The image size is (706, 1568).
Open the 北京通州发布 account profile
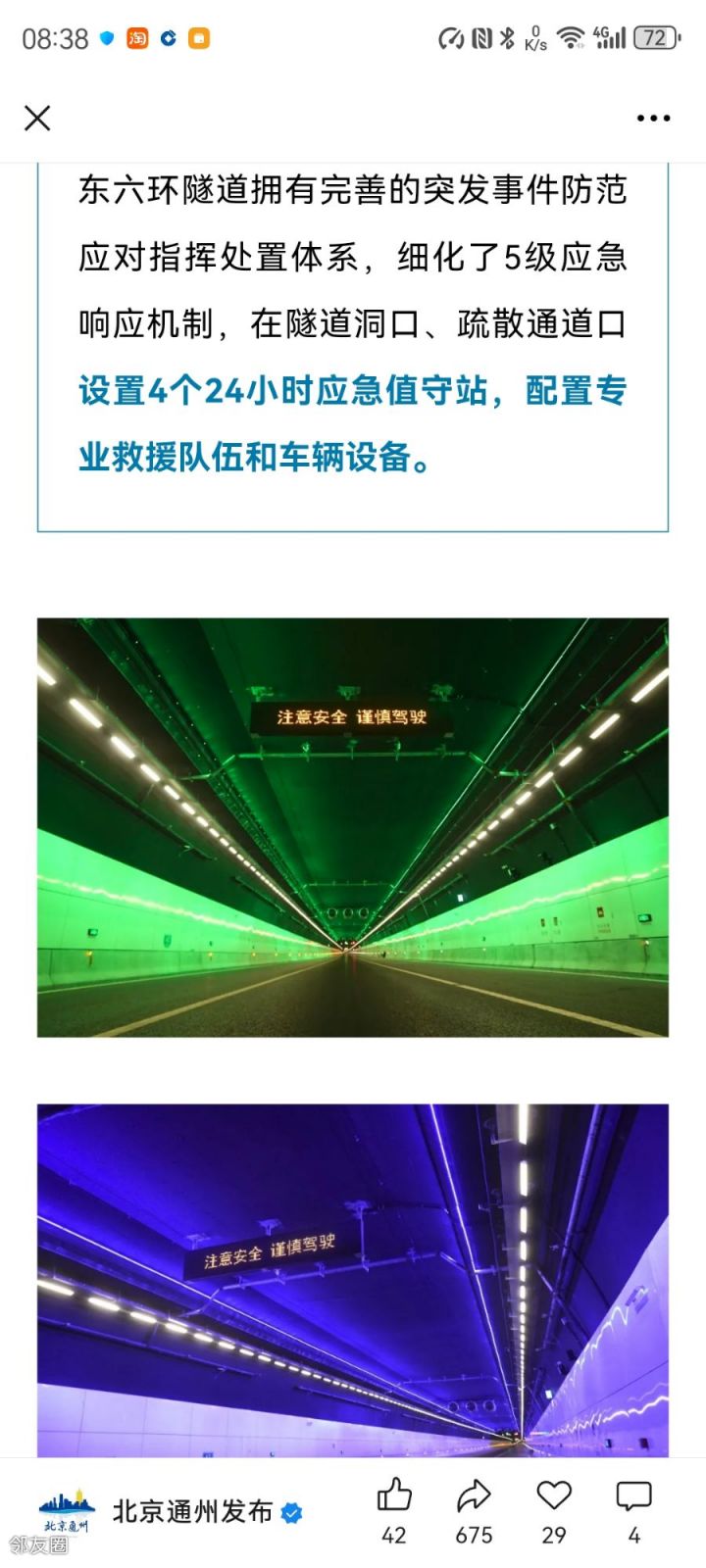tap(191, 1512)
